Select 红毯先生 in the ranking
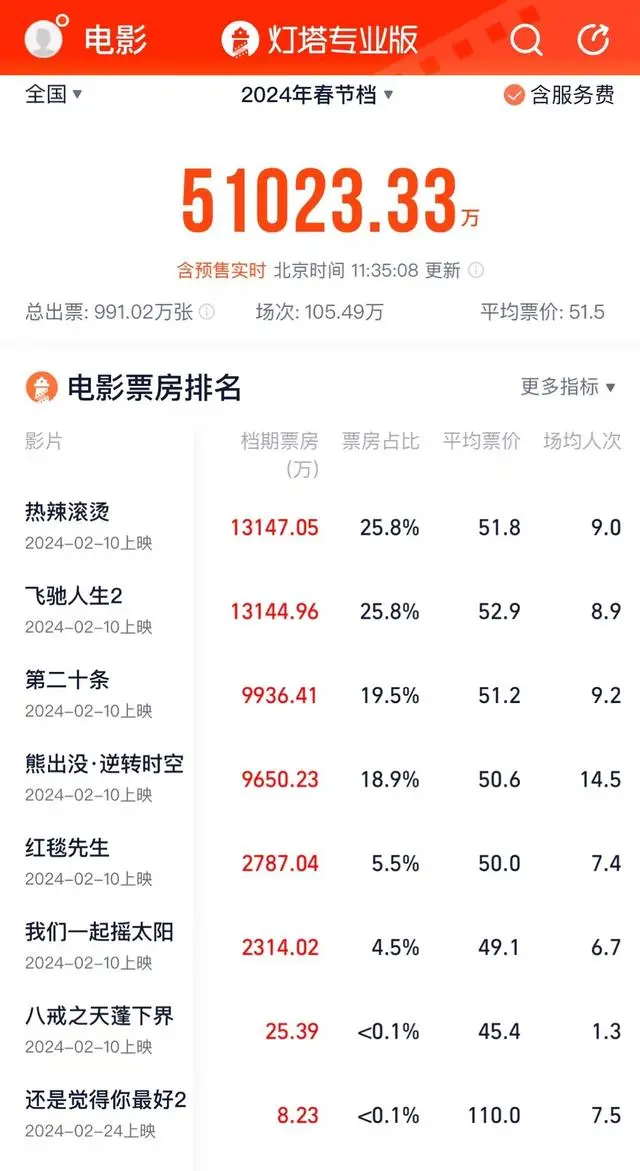This screenshot has height=1171, width=640. point(320,863)
